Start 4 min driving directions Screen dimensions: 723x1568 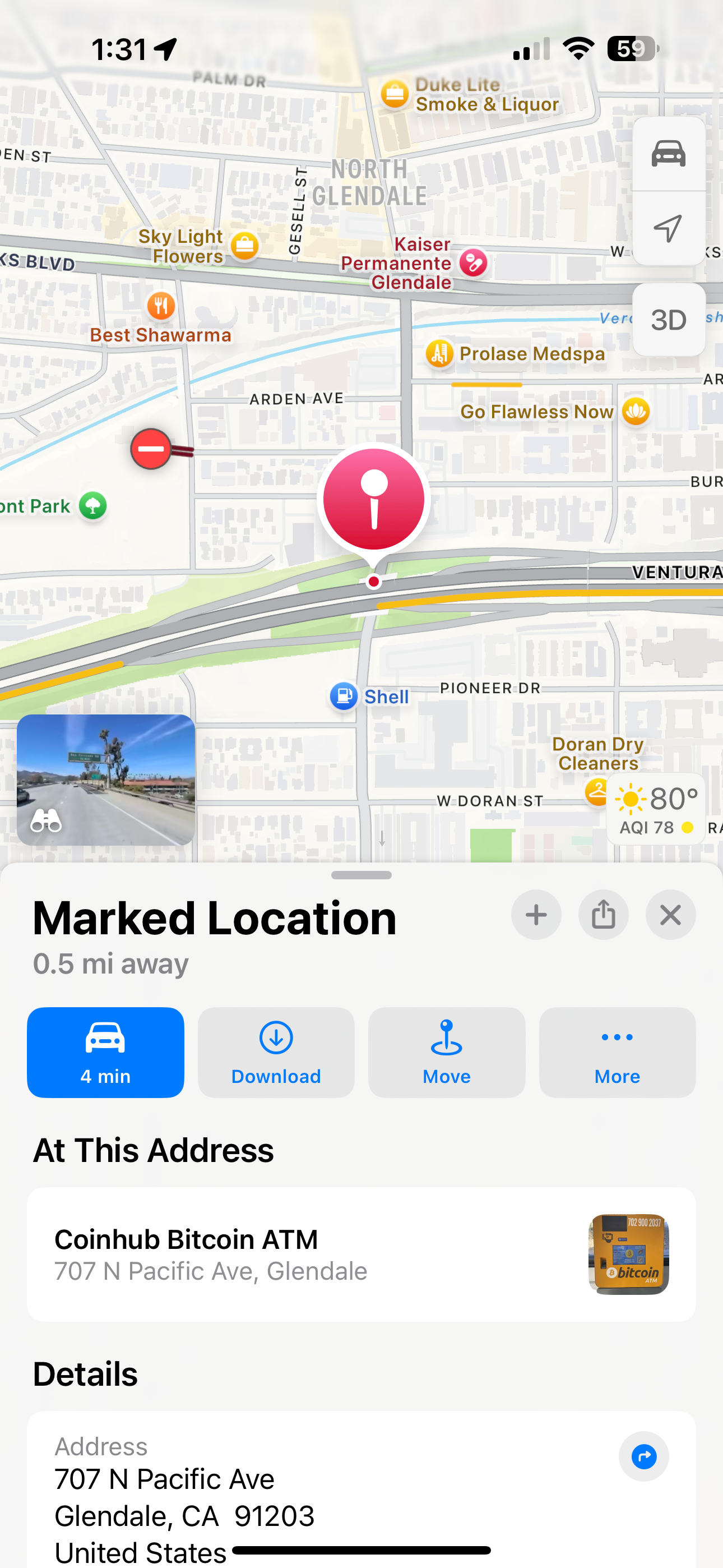(x=105, y=1052)
